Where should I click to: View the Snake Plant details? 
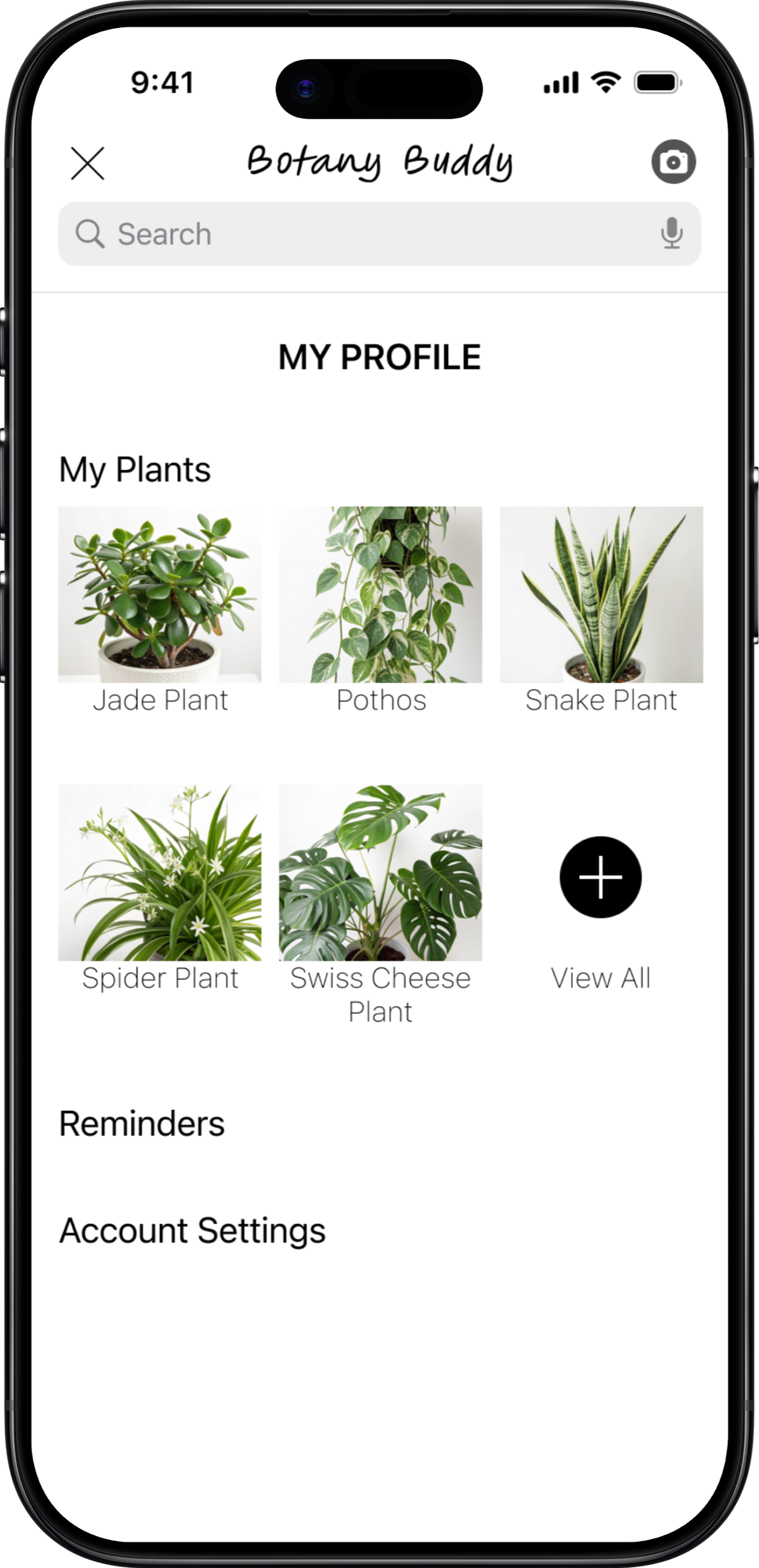[x=601, y=595]
